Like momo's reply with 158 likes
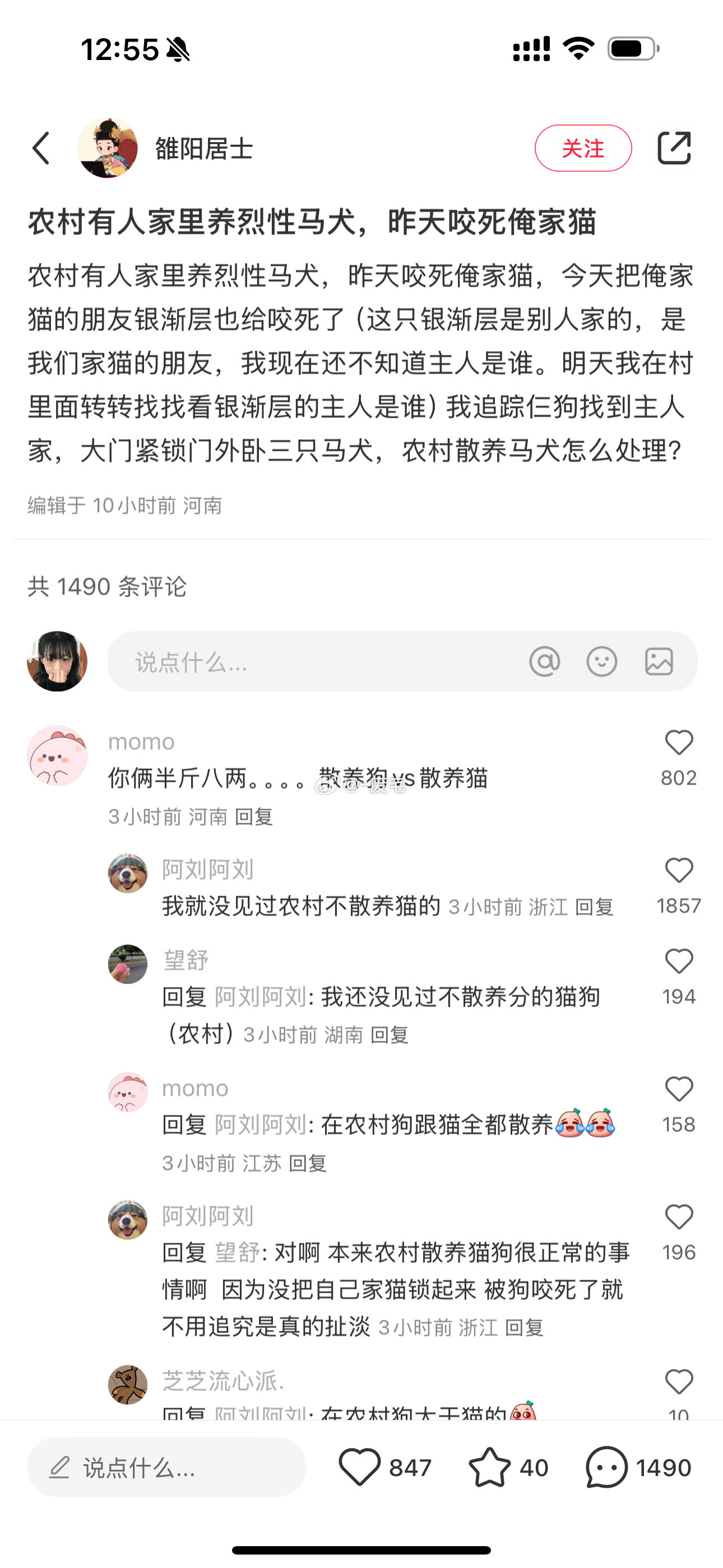This screenshot has width=723, height=1568. click(679, 1090)
